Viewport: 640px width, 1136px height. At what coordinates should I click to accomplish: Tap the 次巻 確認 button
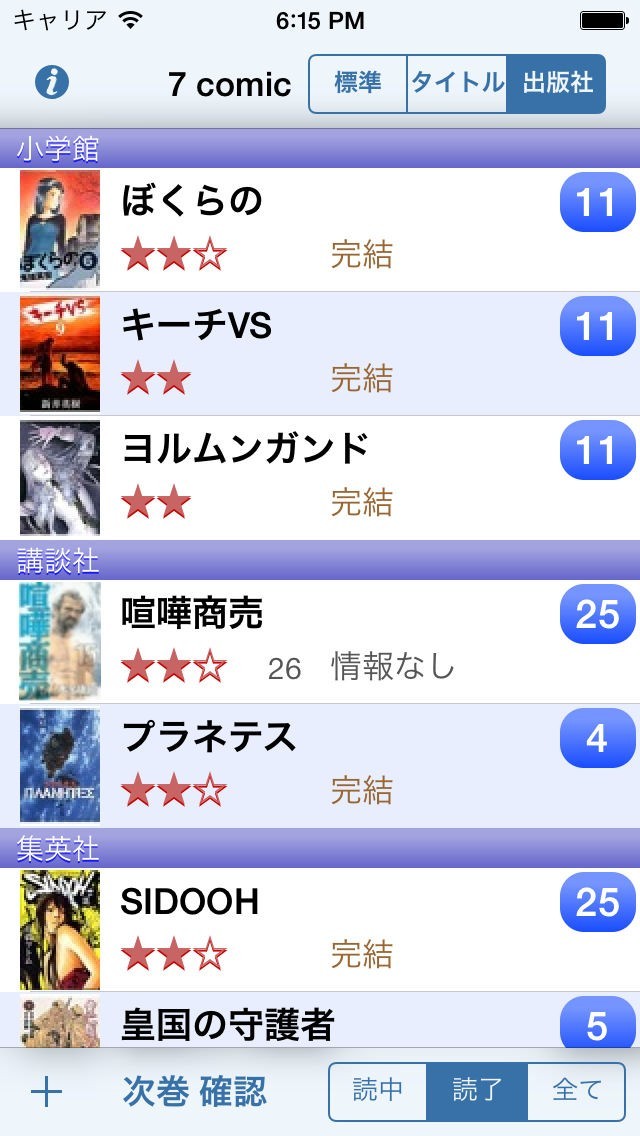coord(195,1092)
